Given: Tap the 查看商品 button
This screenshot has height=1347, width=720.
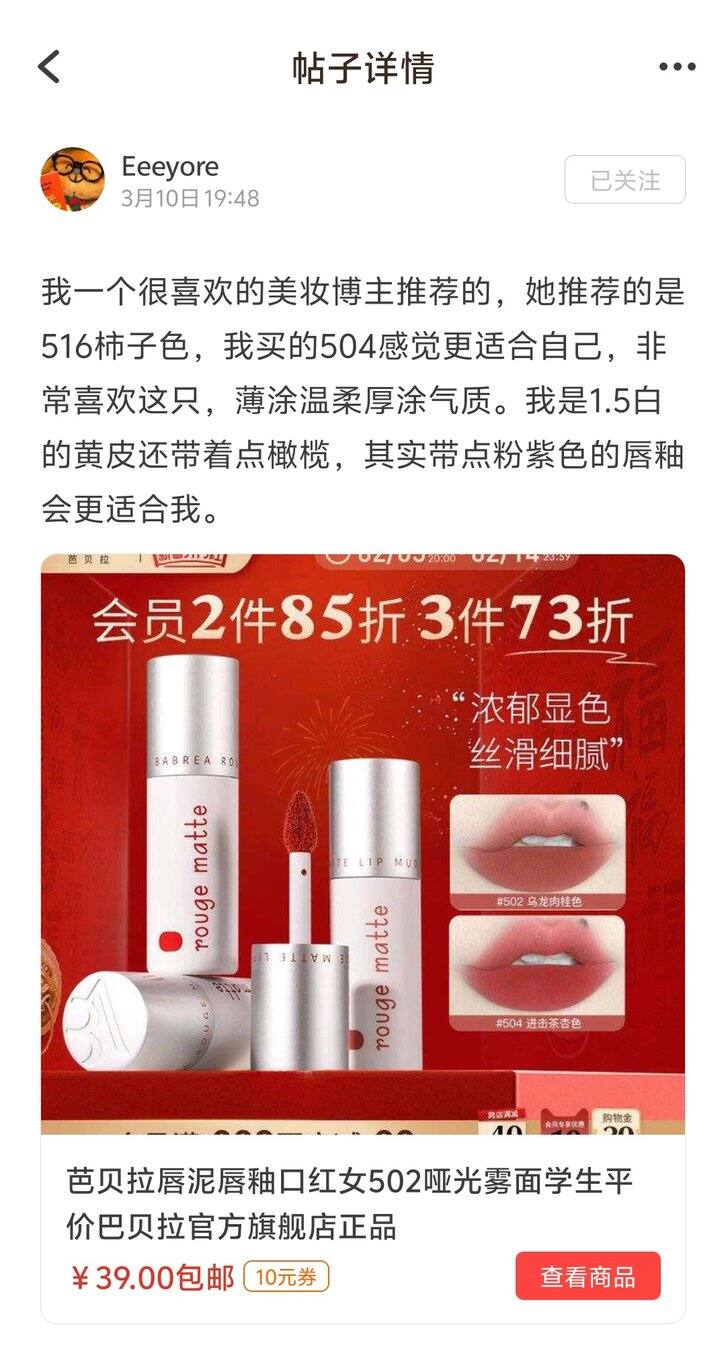Looking at the screenshot, I should (x=588, y=1276).
